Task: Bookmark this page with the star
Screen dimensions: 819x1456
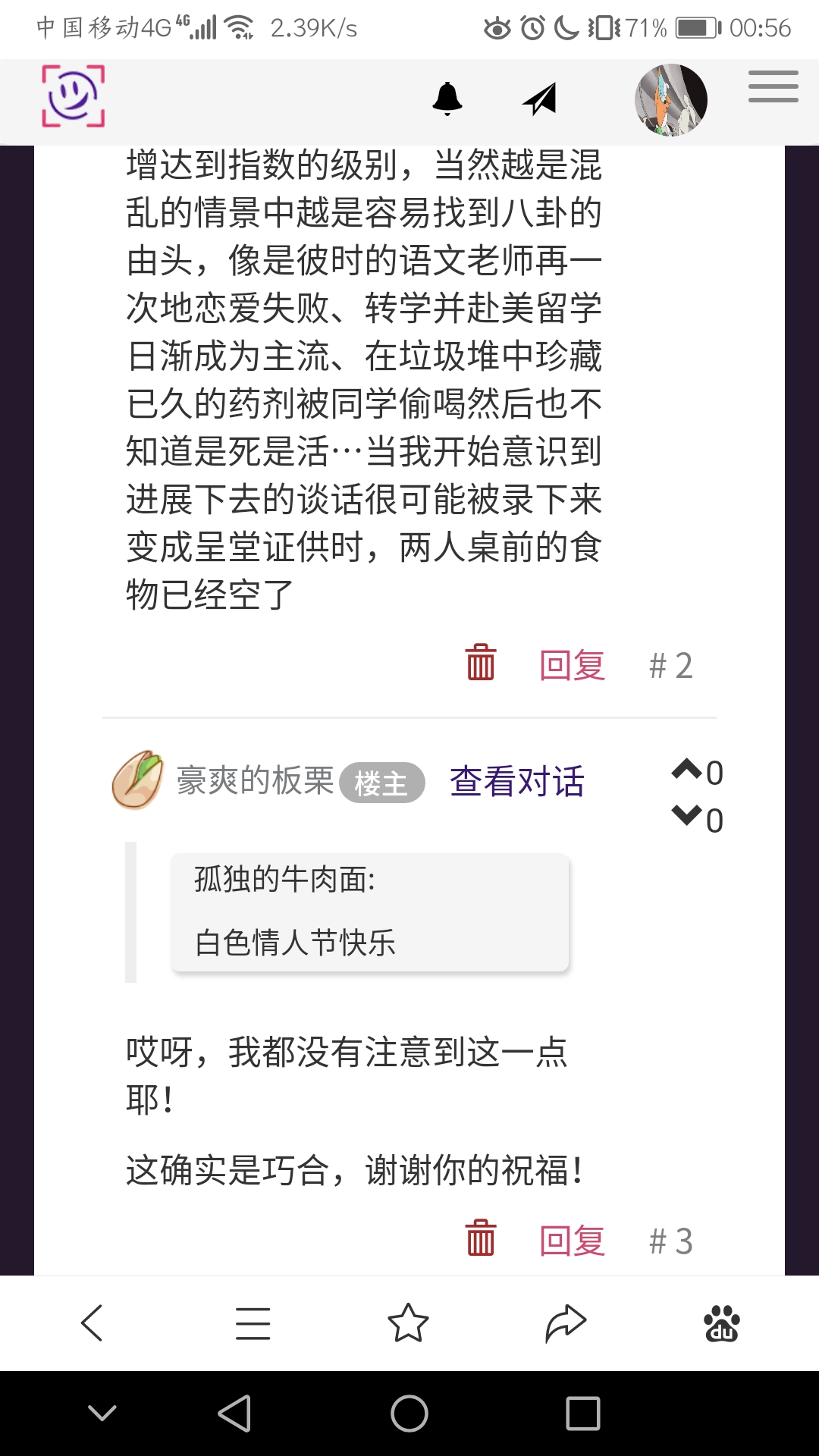Action: (x=408, y=1323)
